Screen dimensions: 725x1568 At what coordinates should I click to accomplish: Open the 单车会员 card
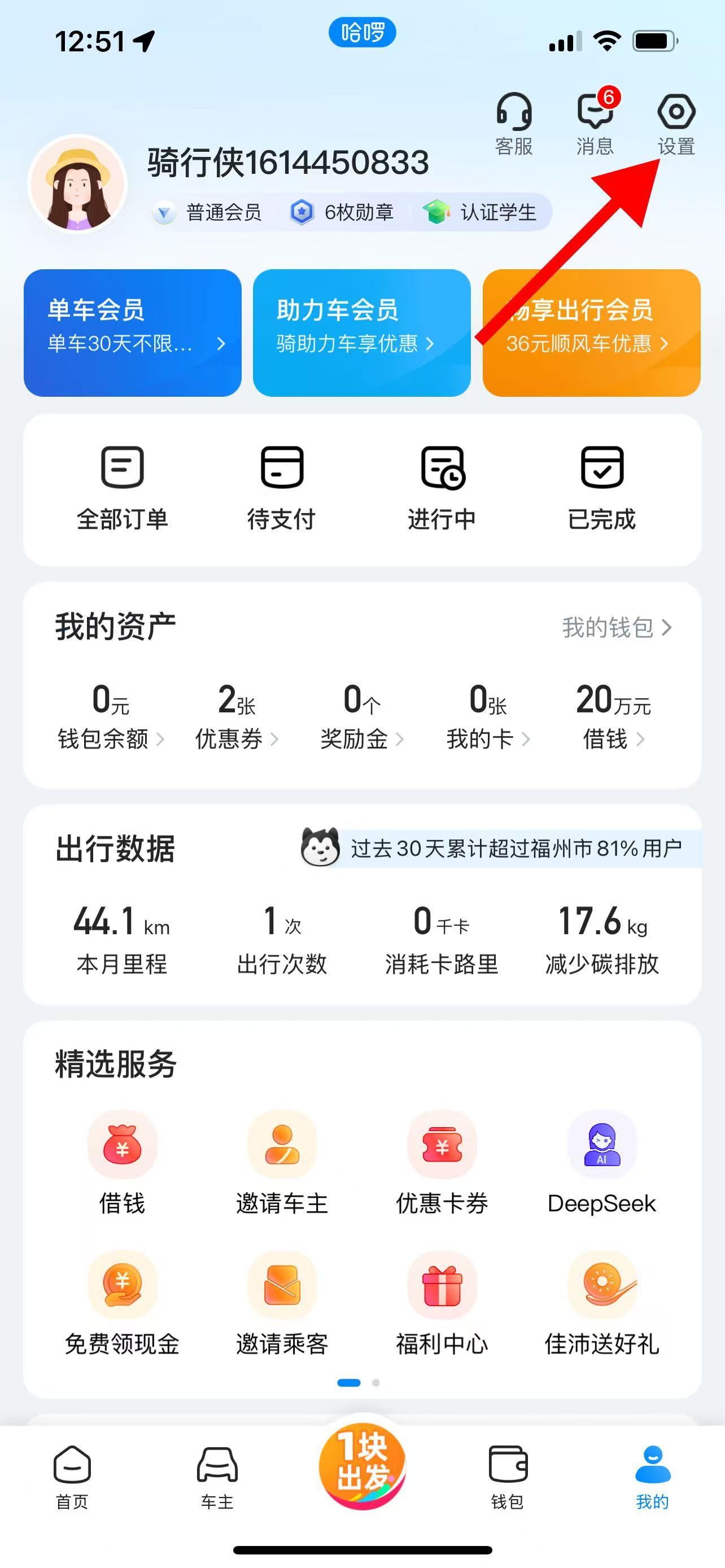(x=132, y=332)
